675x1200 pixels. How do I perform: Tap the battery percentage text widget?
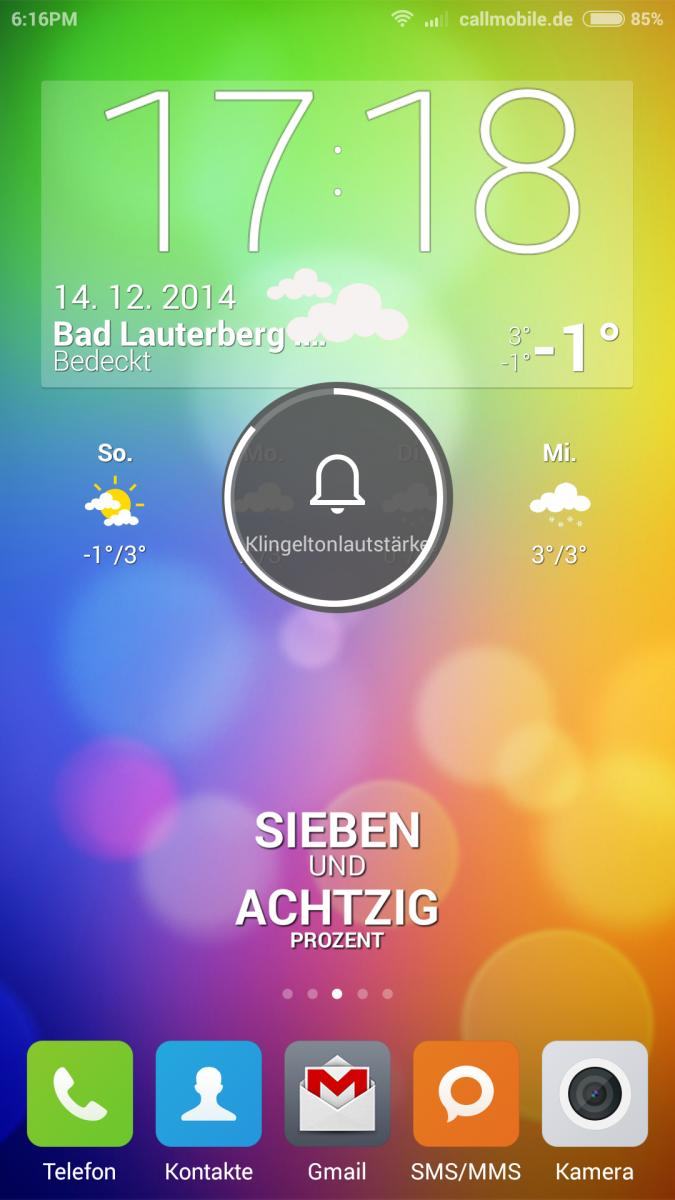pyautogui.click(x=337, y=879)
